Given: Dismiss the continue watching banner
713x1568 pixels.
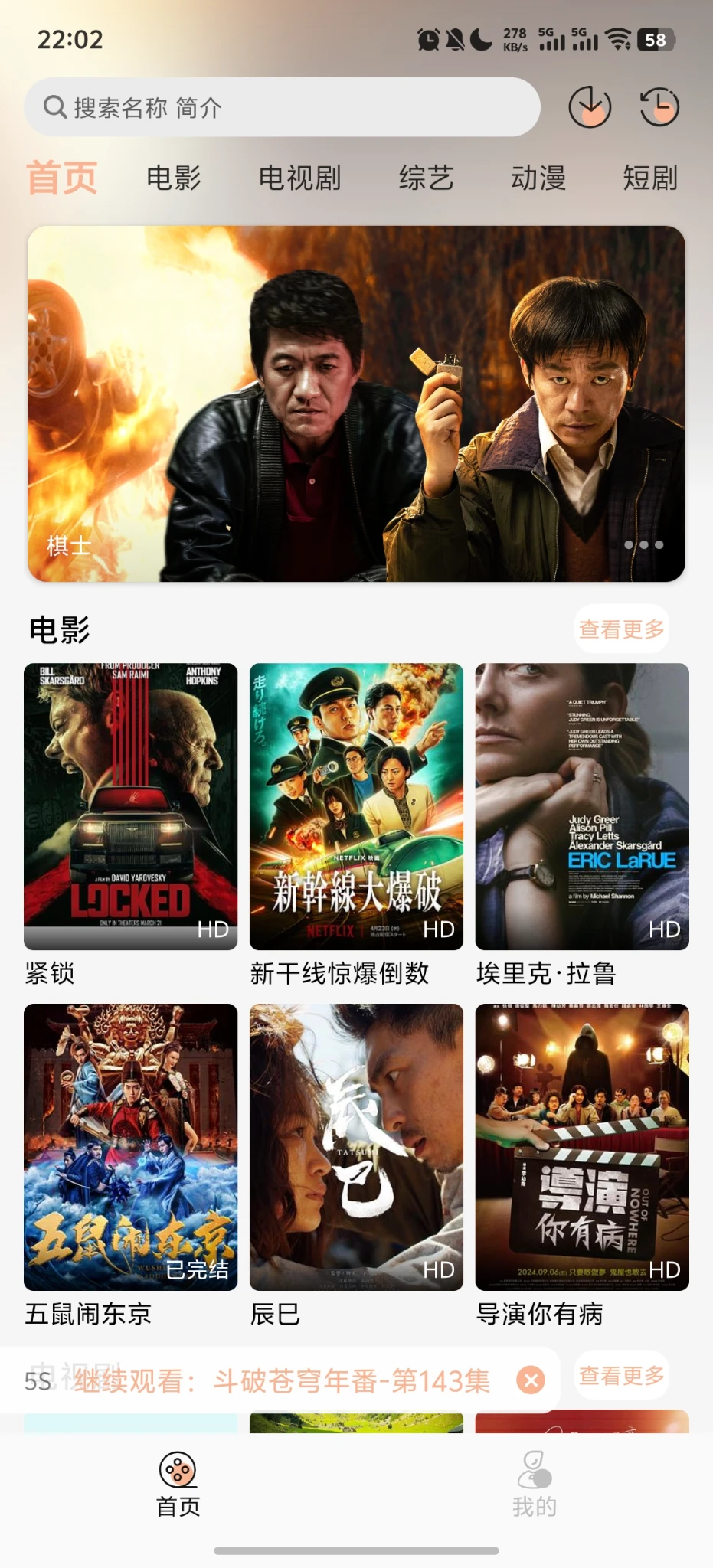Looking at the screenshot, I should click(x=531, y=1380).
